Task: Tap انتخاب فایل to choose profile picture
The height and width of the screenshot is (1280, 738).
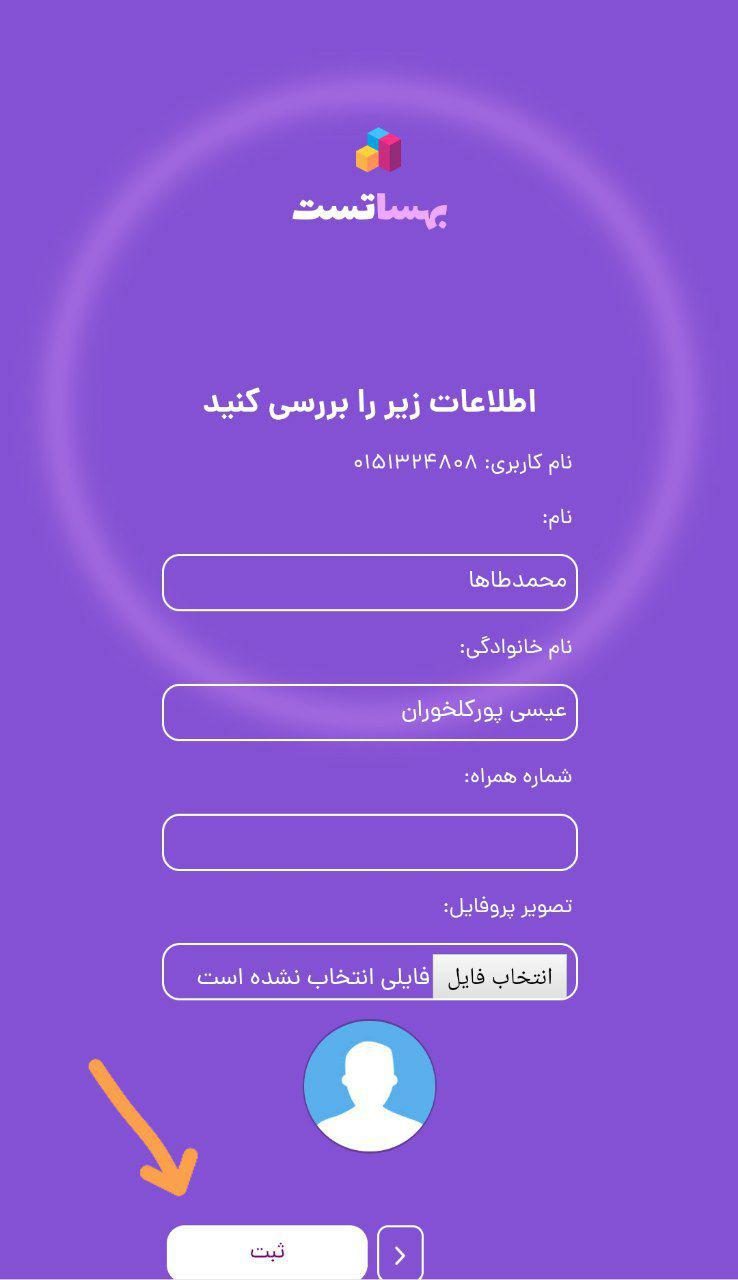Action: coord(499,976)
